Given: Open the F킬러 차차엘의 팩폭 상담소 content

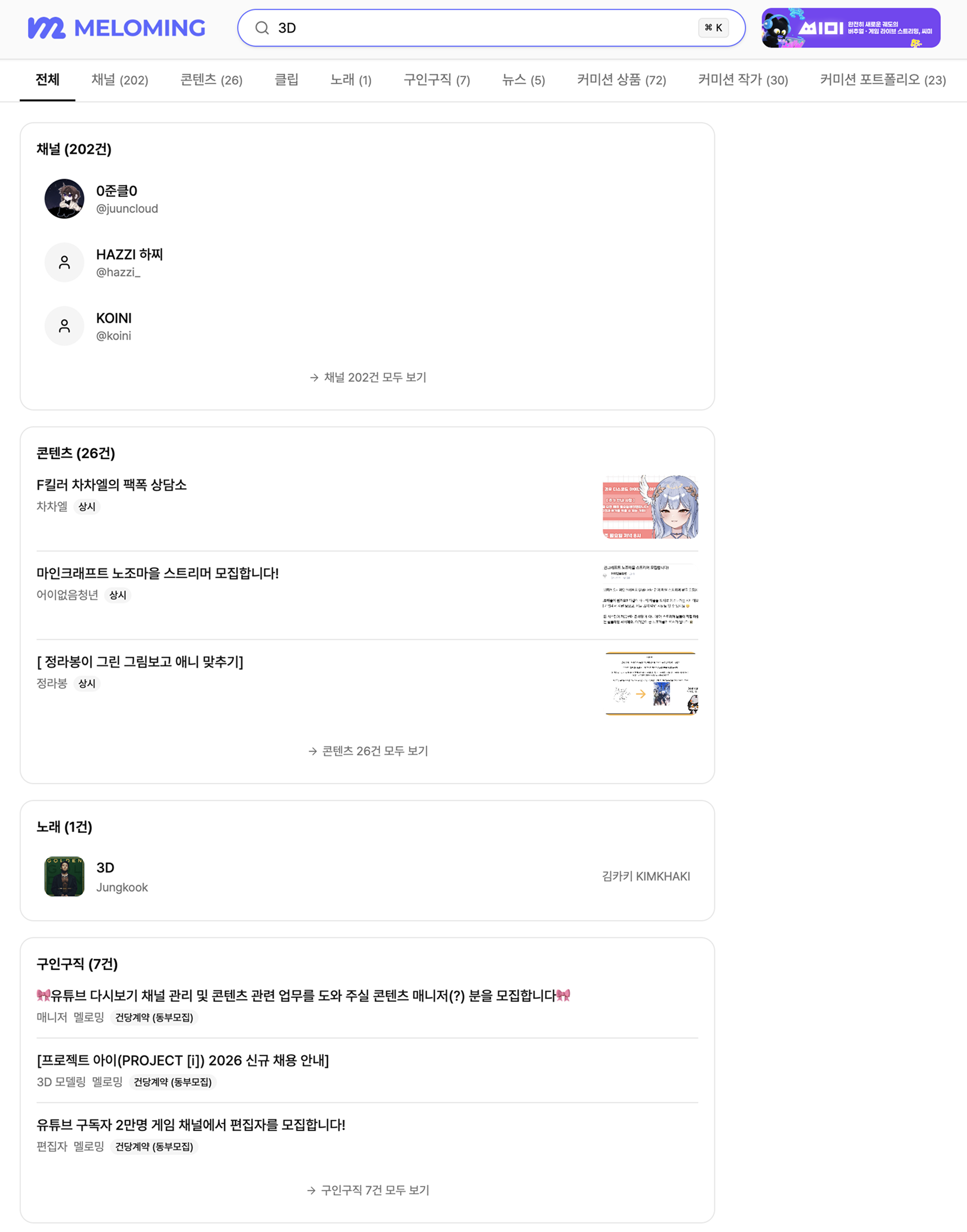Looking at the screenshot, I should [x=367, y=507].
